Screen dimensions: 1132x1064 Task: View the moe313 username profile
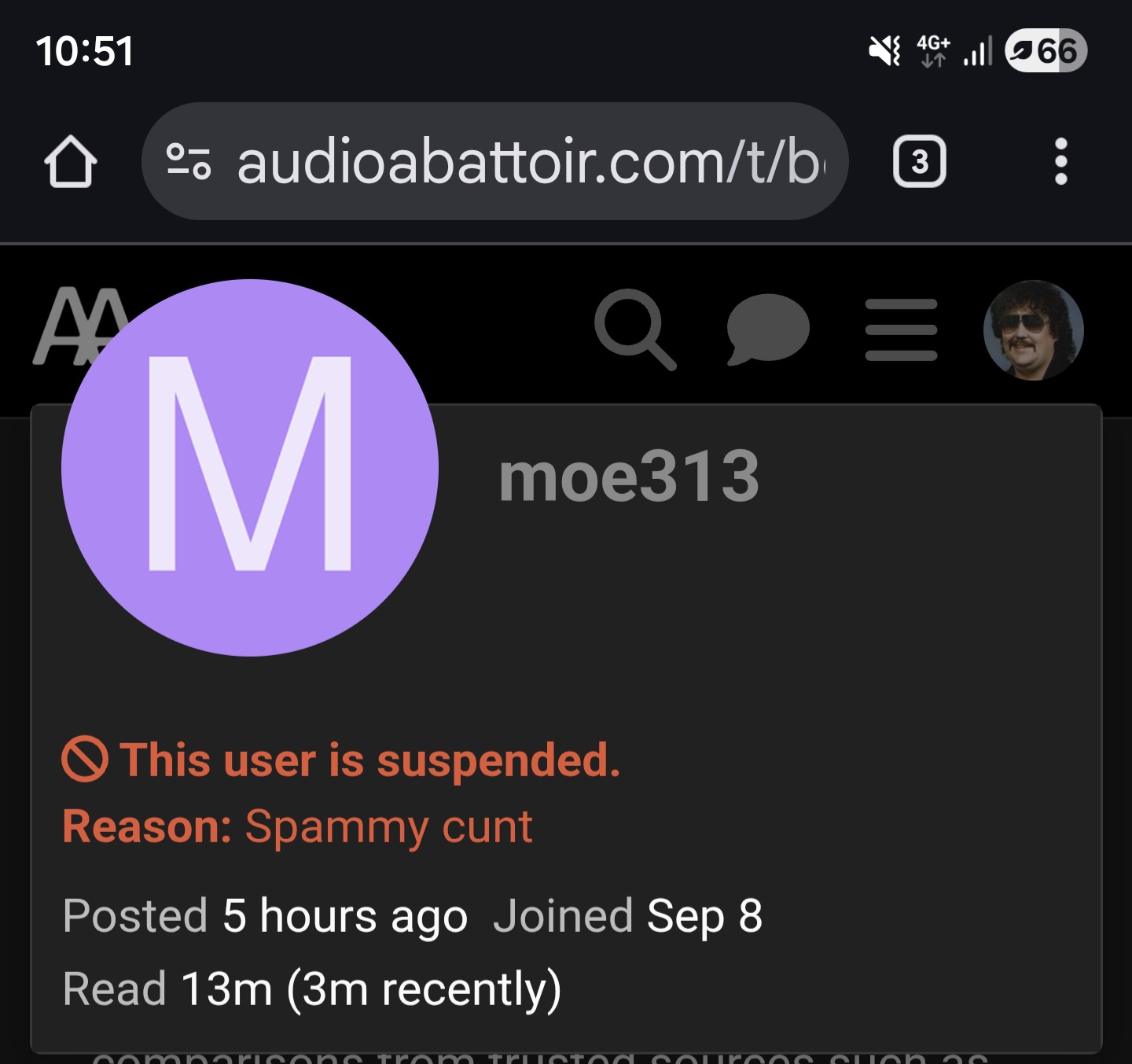629,477
